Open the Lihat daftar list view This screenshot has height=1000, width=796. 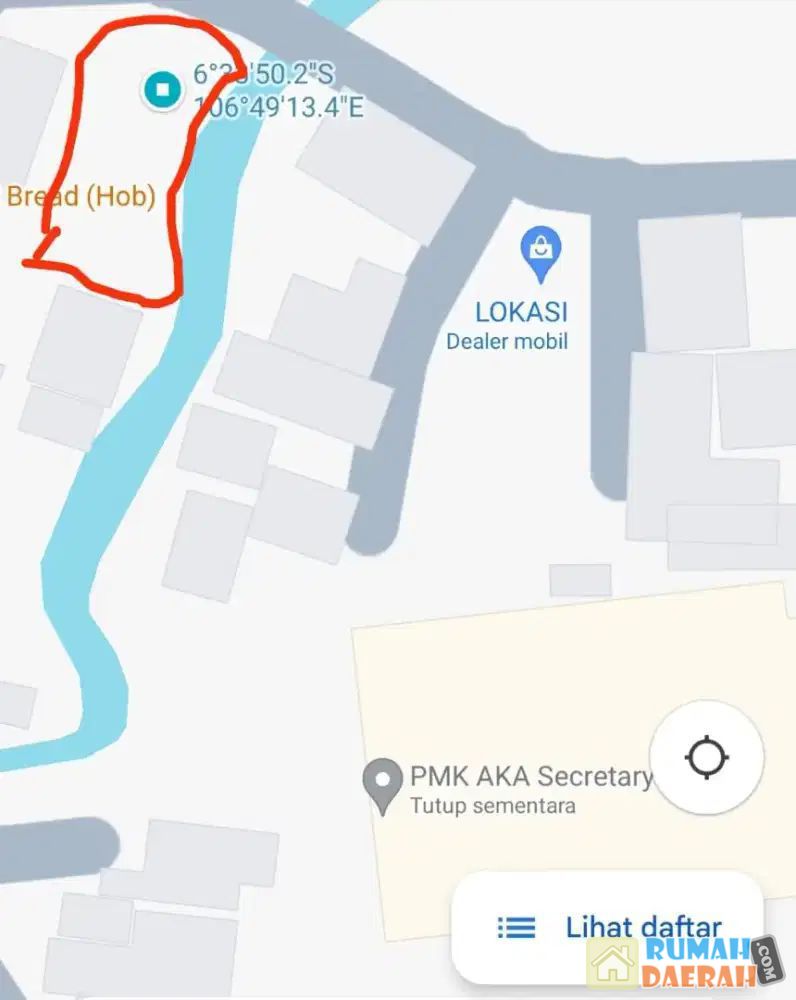[x=608, y=927]
